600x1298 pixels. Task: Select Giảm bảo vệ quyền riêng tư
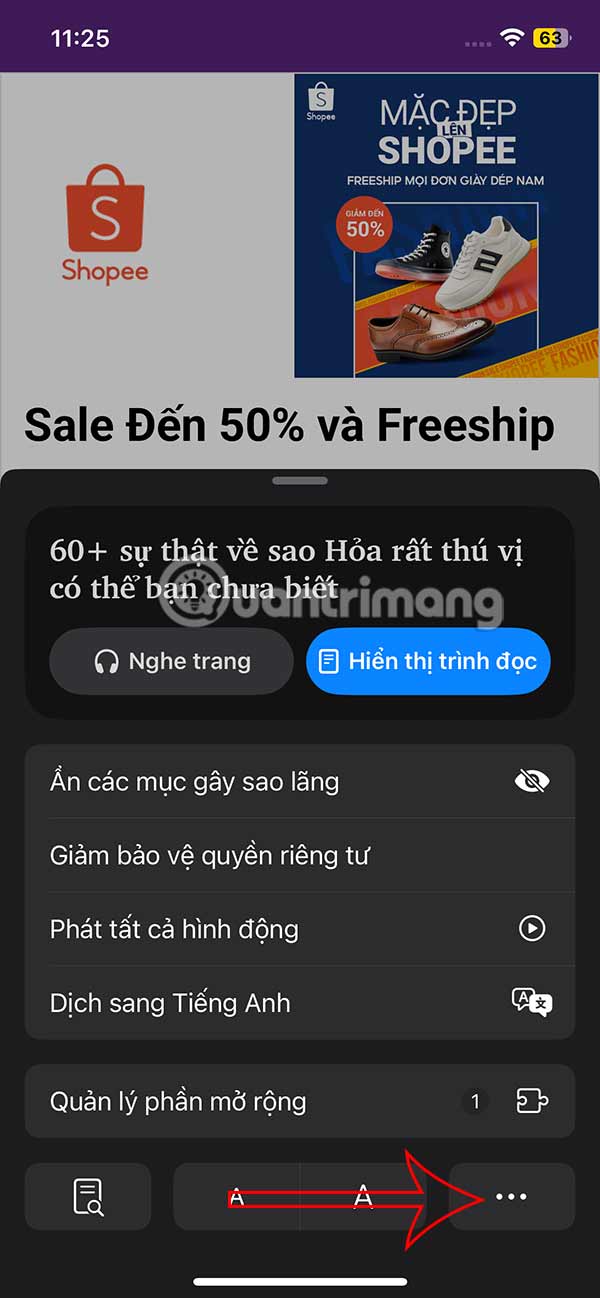(300, 855)
